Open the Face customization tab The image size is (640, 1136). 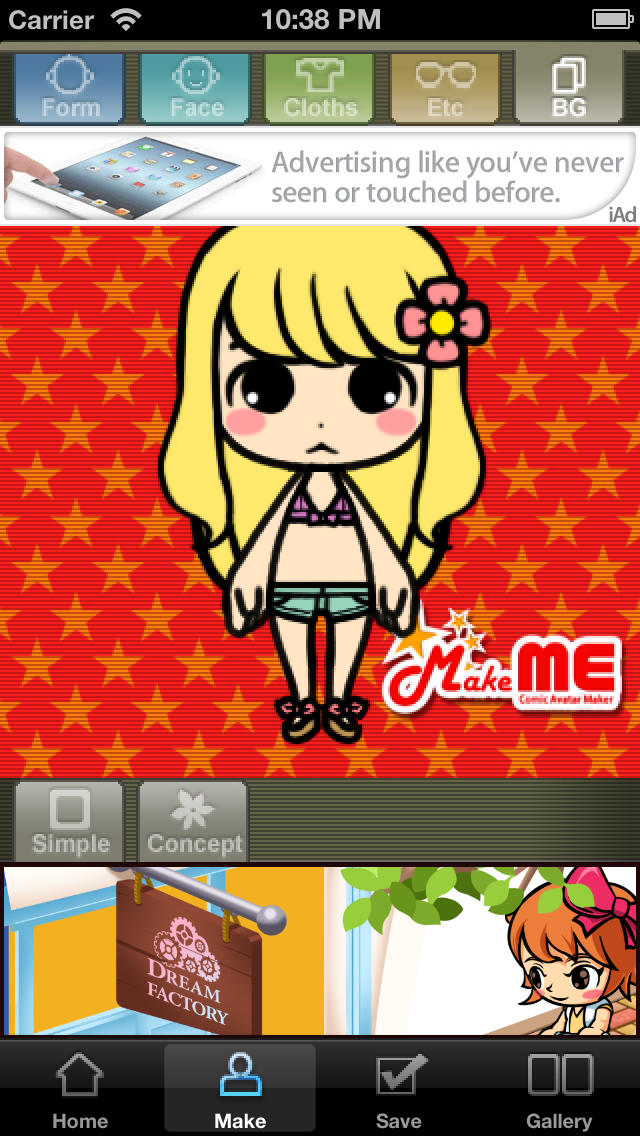pyautogui.click(x=195, y=88)
